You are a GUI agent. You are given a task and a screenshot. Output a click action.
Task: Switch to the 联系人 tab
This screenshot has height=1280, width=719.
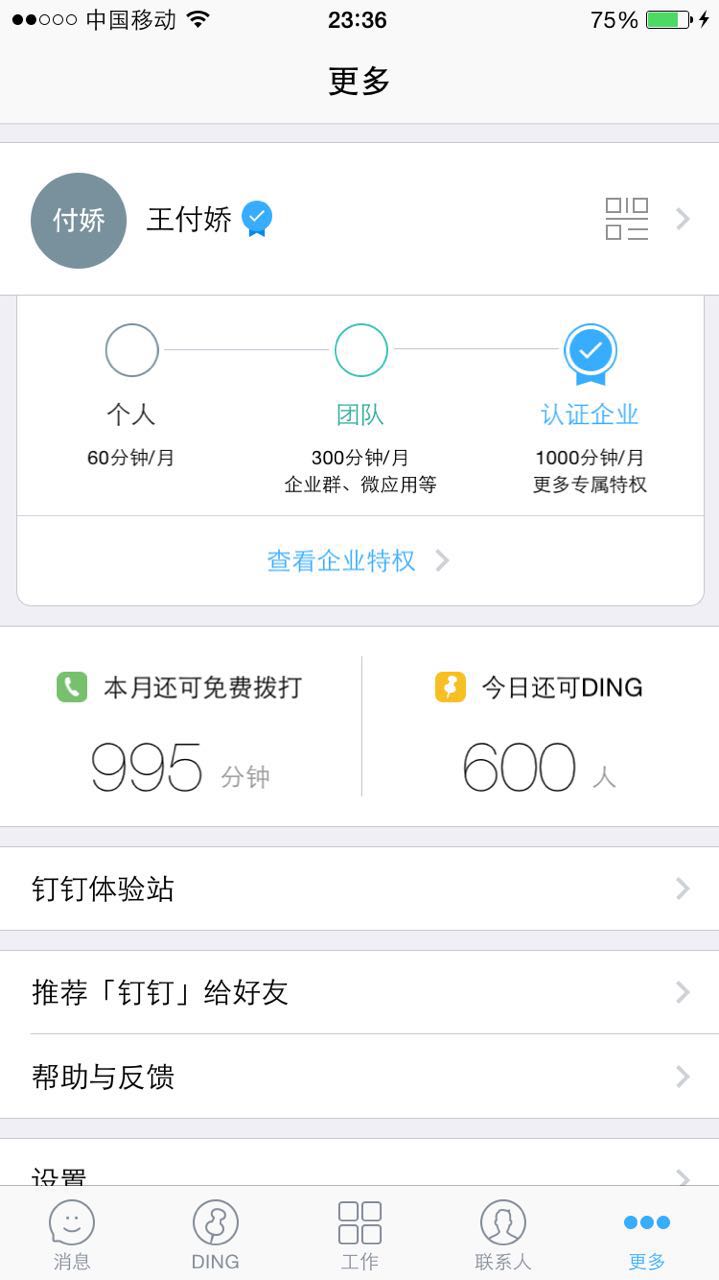503,1235
